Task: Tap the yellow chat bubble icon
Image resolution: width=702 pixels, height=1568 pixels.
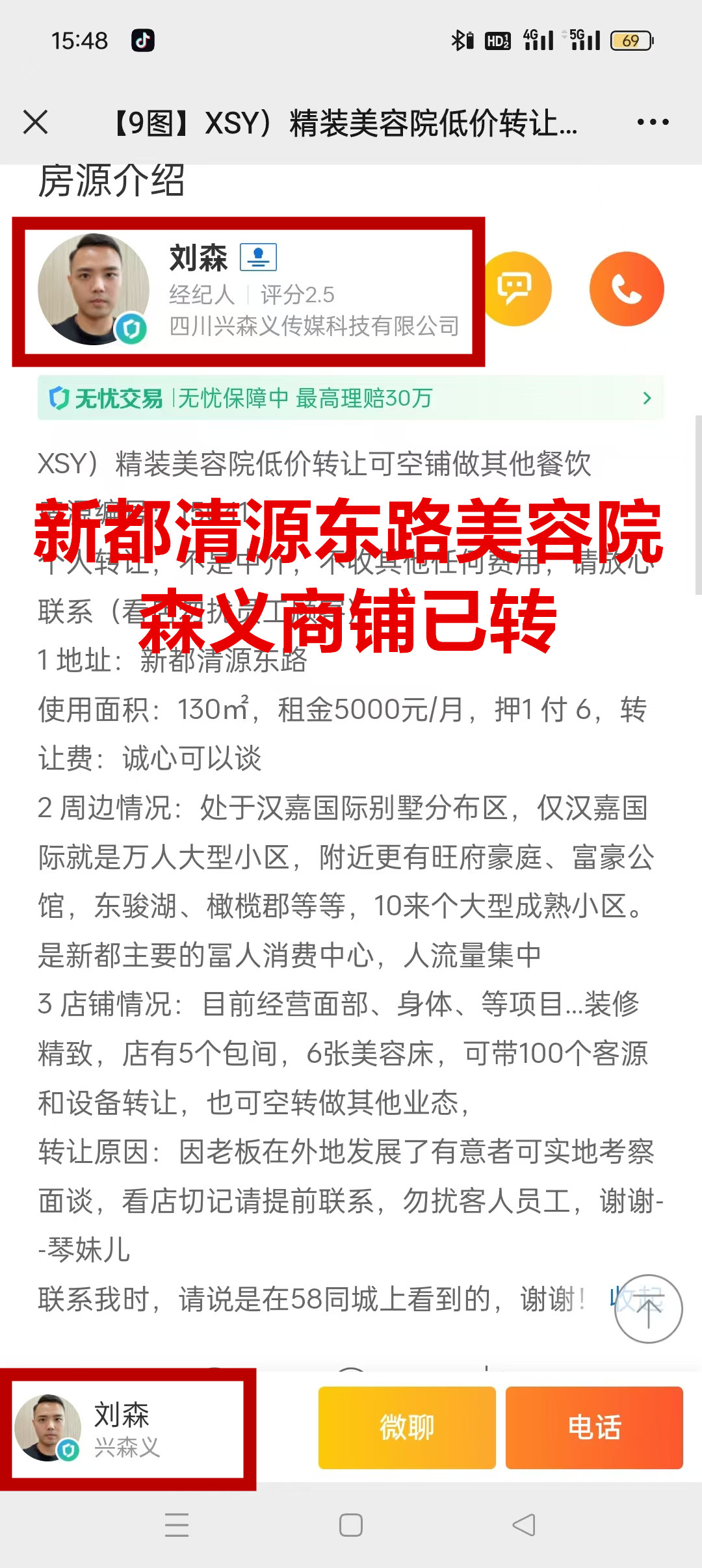Action: 515,289
